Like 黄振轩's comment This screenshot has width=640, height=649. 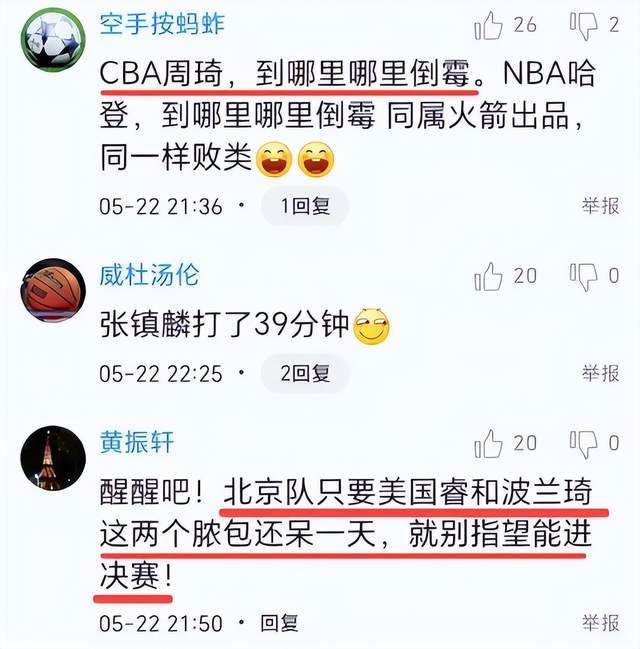click(x=488, y=444)
